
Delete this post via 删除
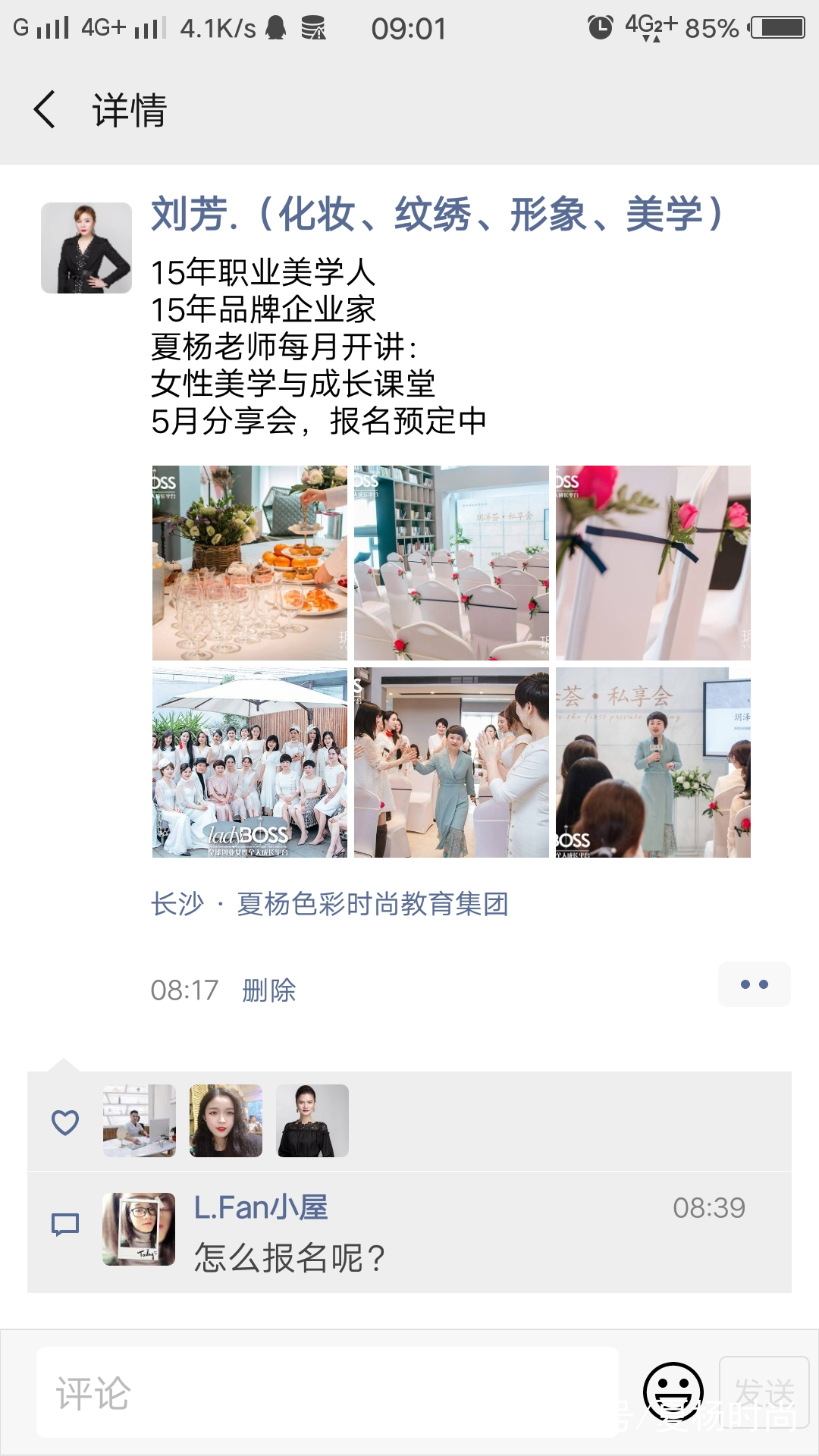coord(268,990)
